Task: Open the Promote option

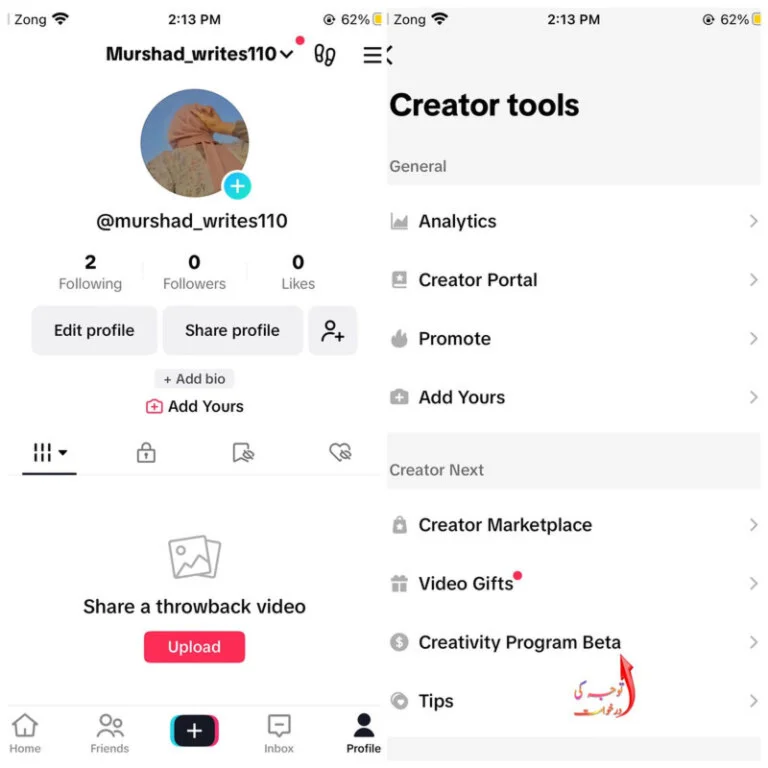Action: pyautogui.click(x=573, y=339)
